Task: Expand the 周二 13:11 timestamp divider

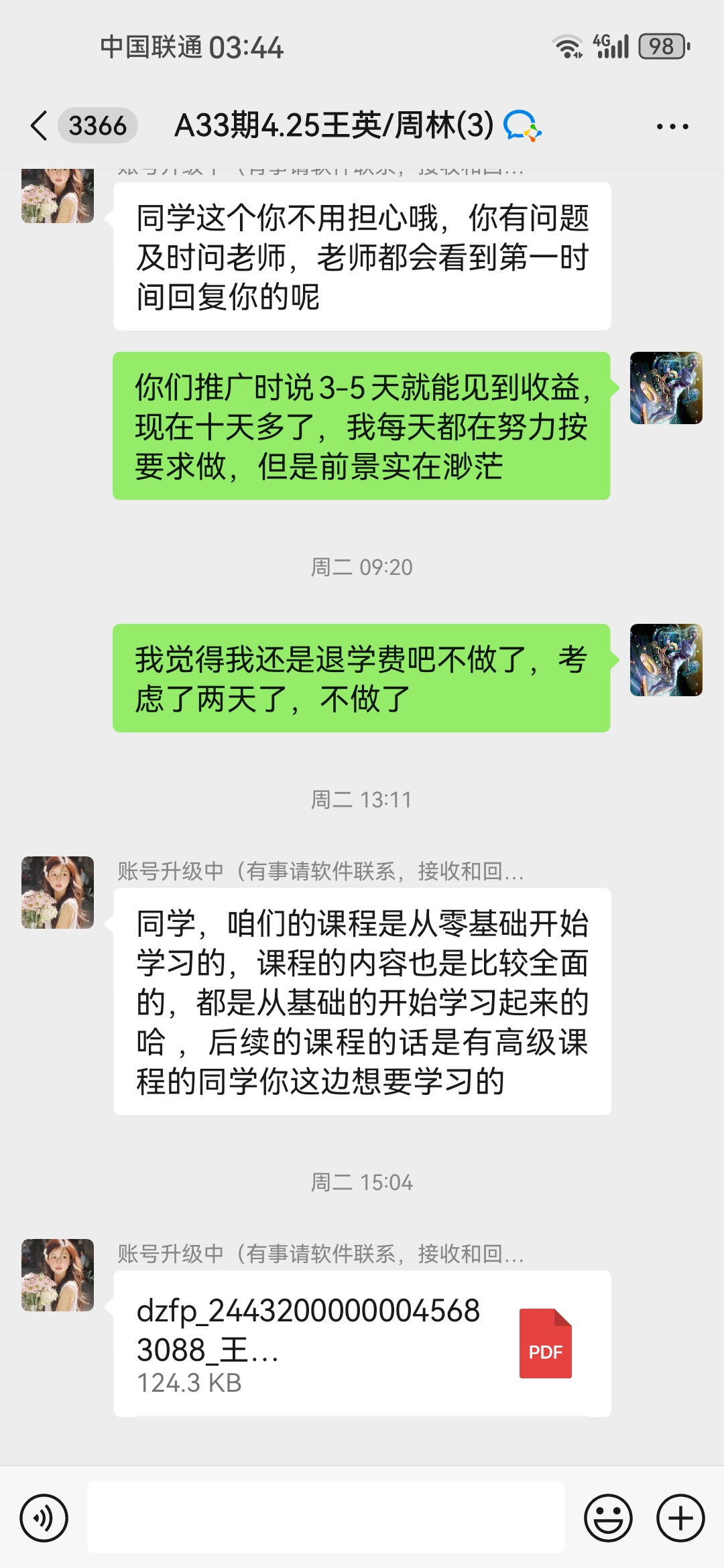Action: [362, 798]
